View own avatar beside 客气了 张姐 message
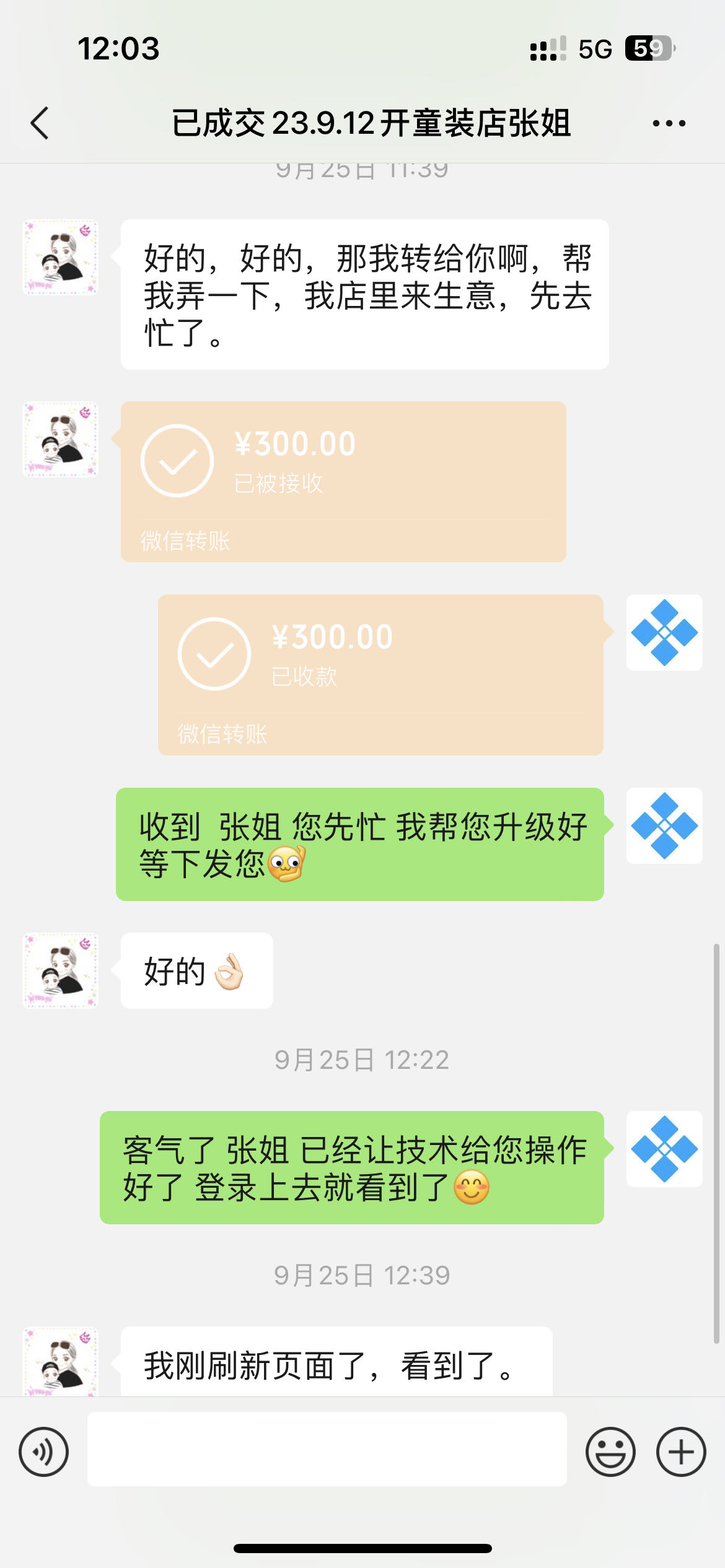This screenshot has width=725, height=1568. click(x=664, y=1149)
